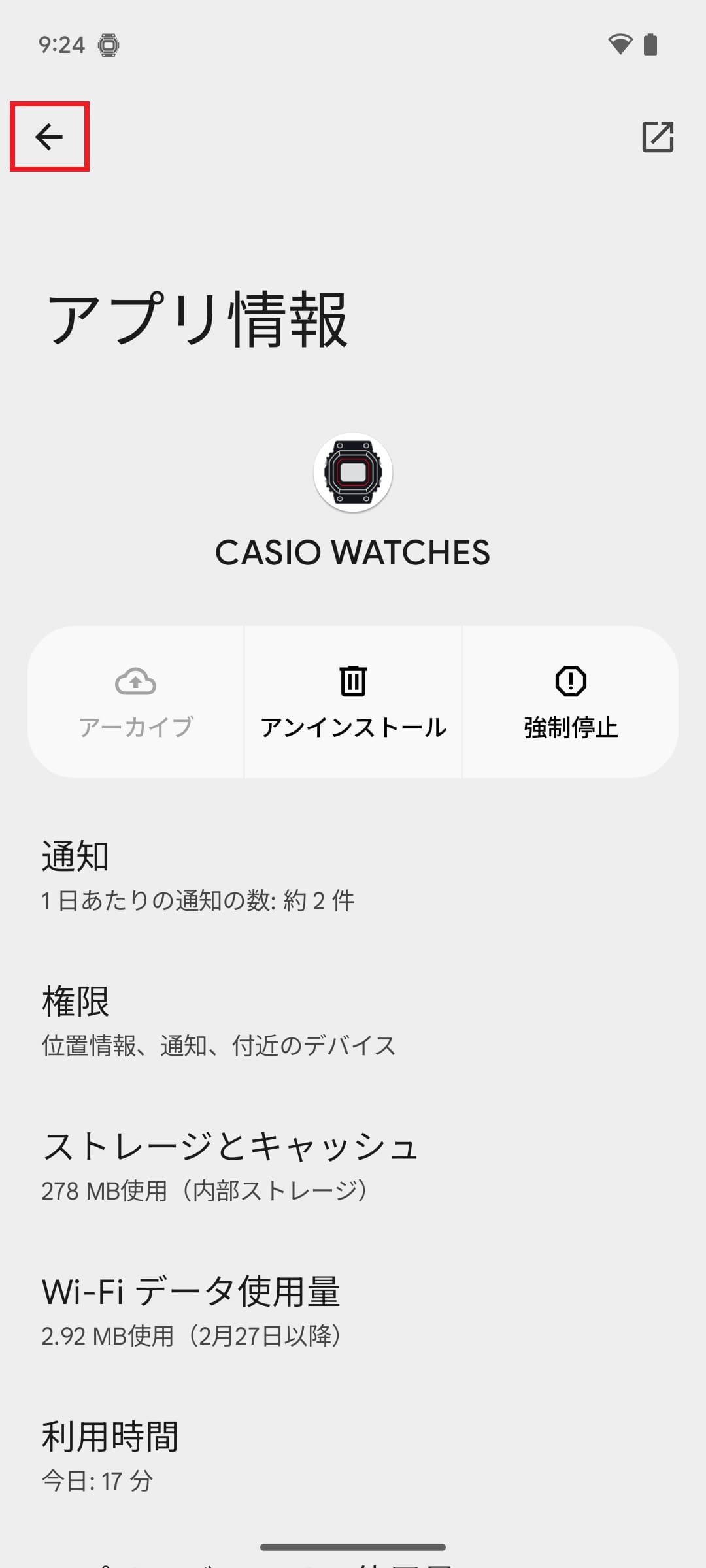Open the 権限 permissions row
706x1568 pixels.
coord(353,1022)
